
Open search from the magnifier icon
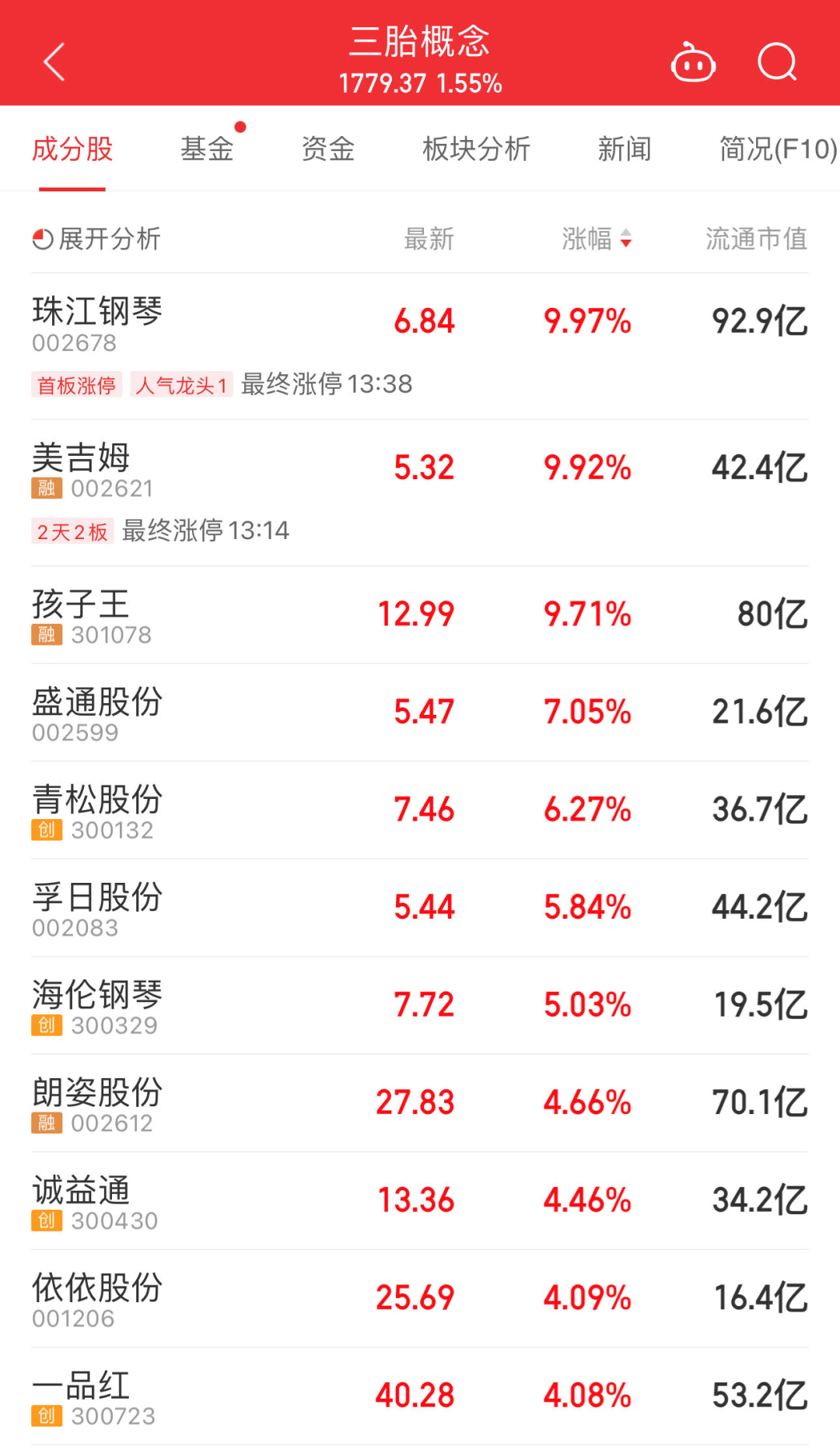[777, 62]
